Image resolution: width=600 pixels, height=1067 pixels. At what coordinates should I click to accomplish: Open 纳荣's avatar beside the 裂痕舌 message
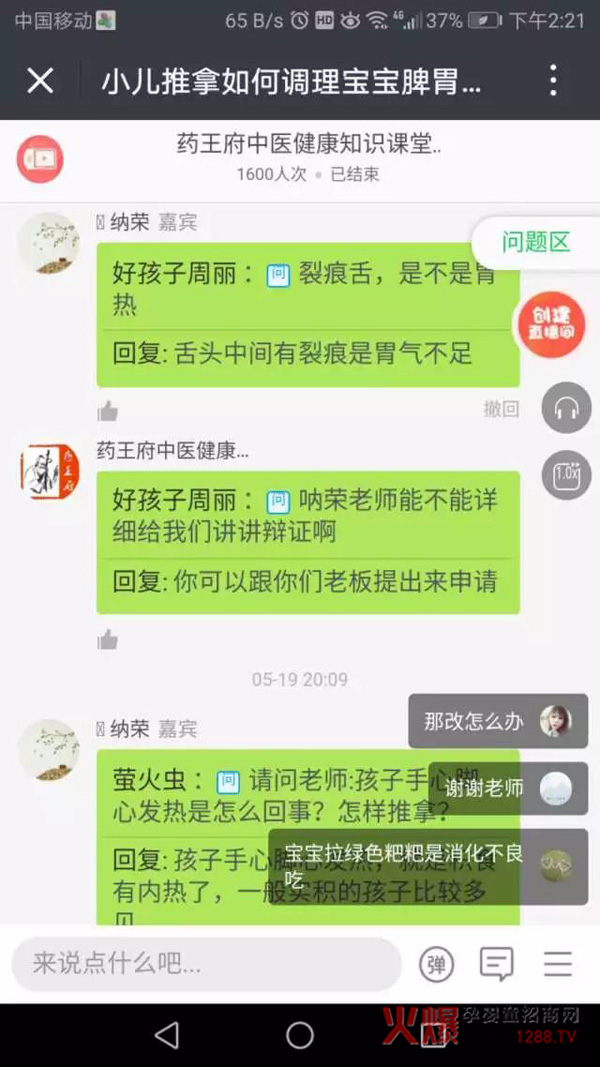49,242
